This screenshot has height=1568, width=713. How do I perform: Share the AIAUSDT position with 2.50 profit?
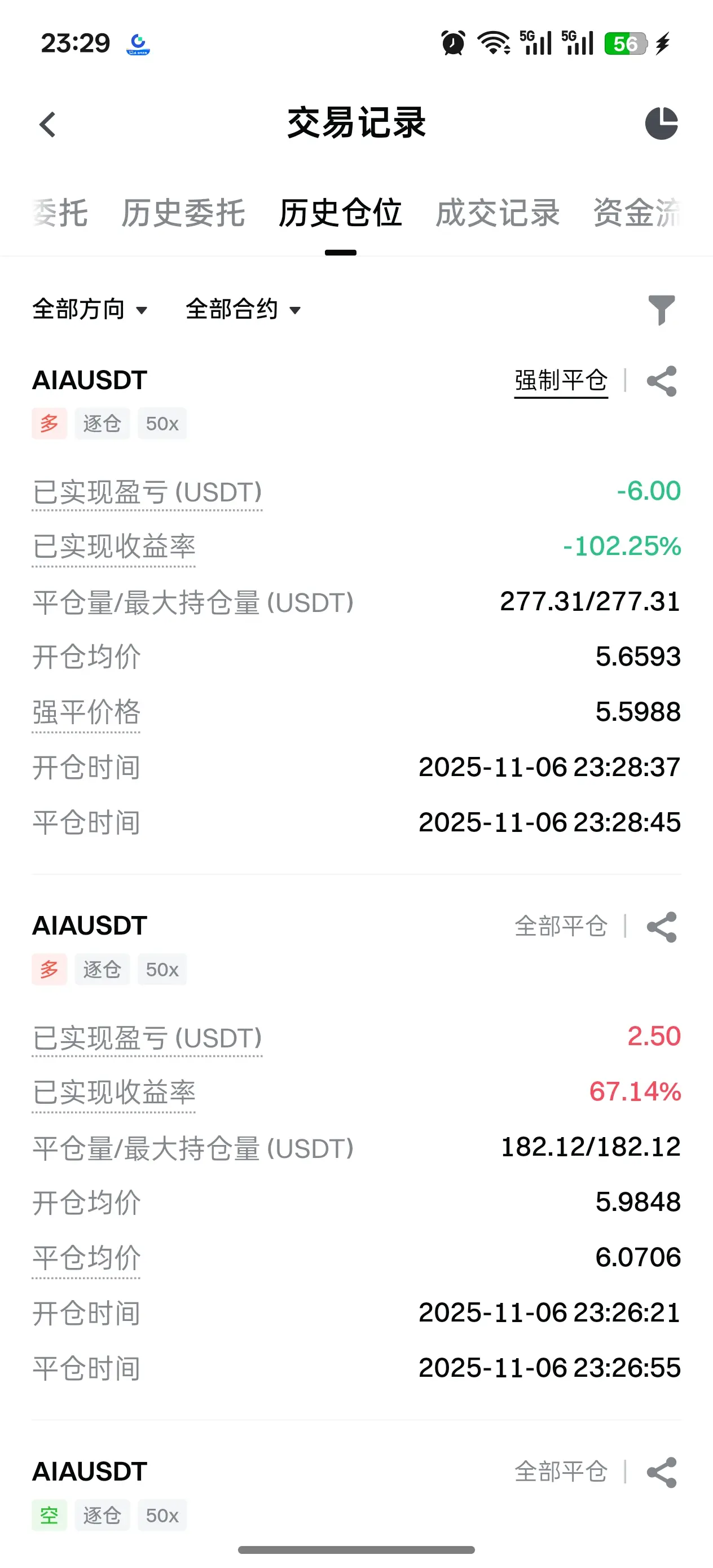click(x=661, y=927)
